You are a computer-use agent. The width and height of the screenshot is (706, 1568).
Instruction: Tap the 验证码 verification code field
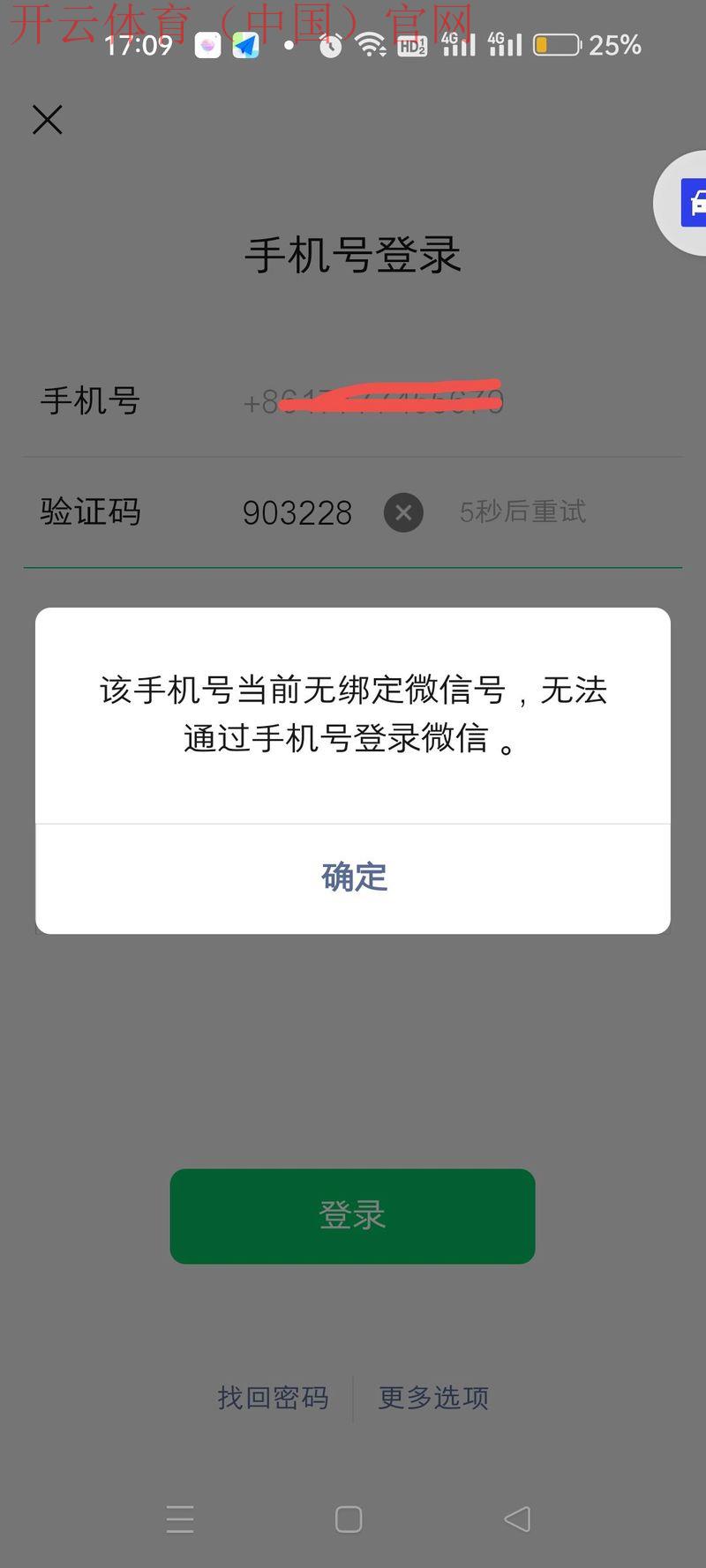pos(297,512)
